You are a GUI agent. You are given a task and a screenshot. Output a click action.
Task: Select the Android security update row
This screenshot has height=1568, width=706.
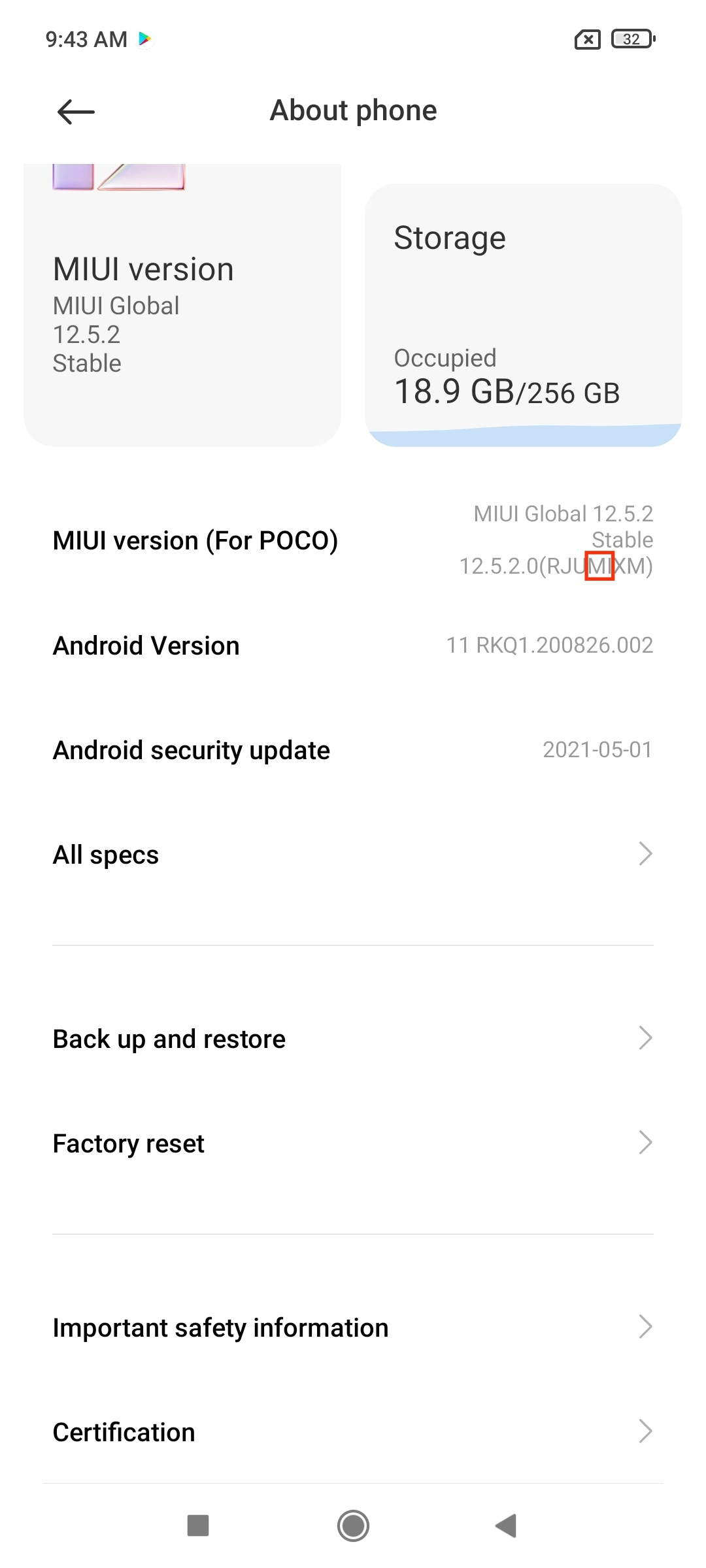pos(353,750)
